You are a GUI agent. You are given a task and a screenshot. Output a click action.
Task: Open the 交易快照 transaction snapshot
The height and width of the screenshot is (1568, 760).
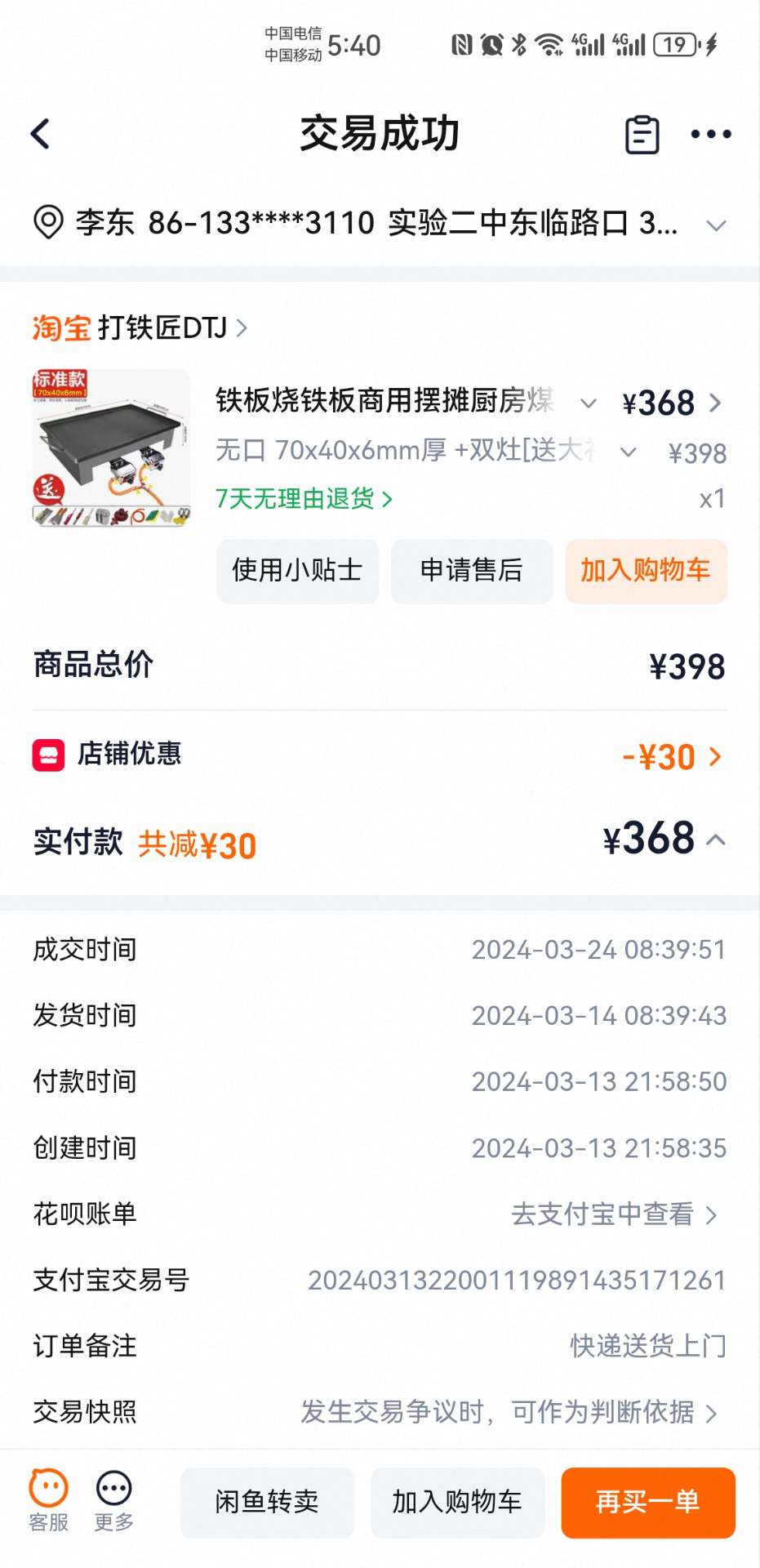point(509,1411)
